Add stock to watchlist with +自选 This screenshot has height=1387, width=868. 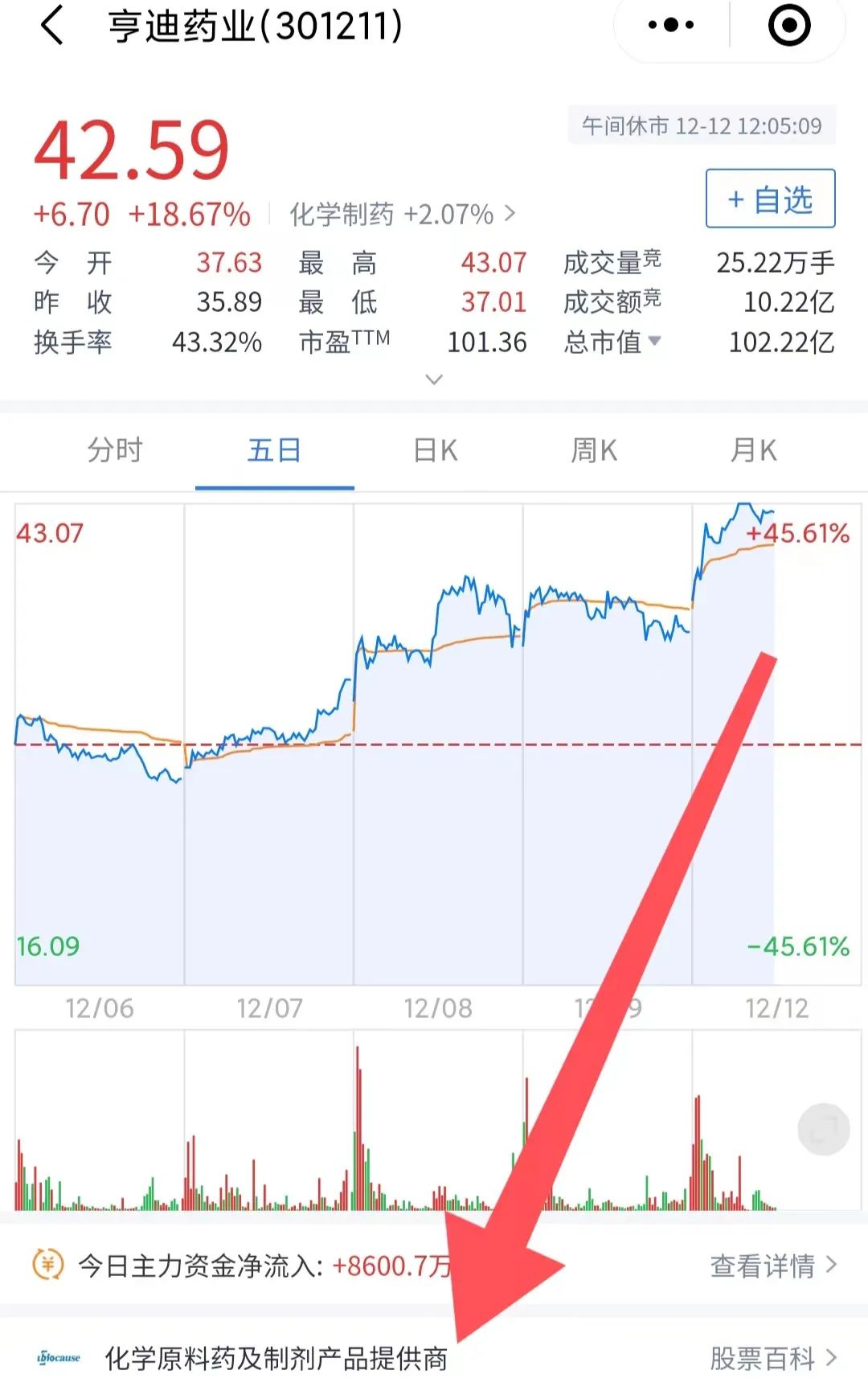pos(770,199)
